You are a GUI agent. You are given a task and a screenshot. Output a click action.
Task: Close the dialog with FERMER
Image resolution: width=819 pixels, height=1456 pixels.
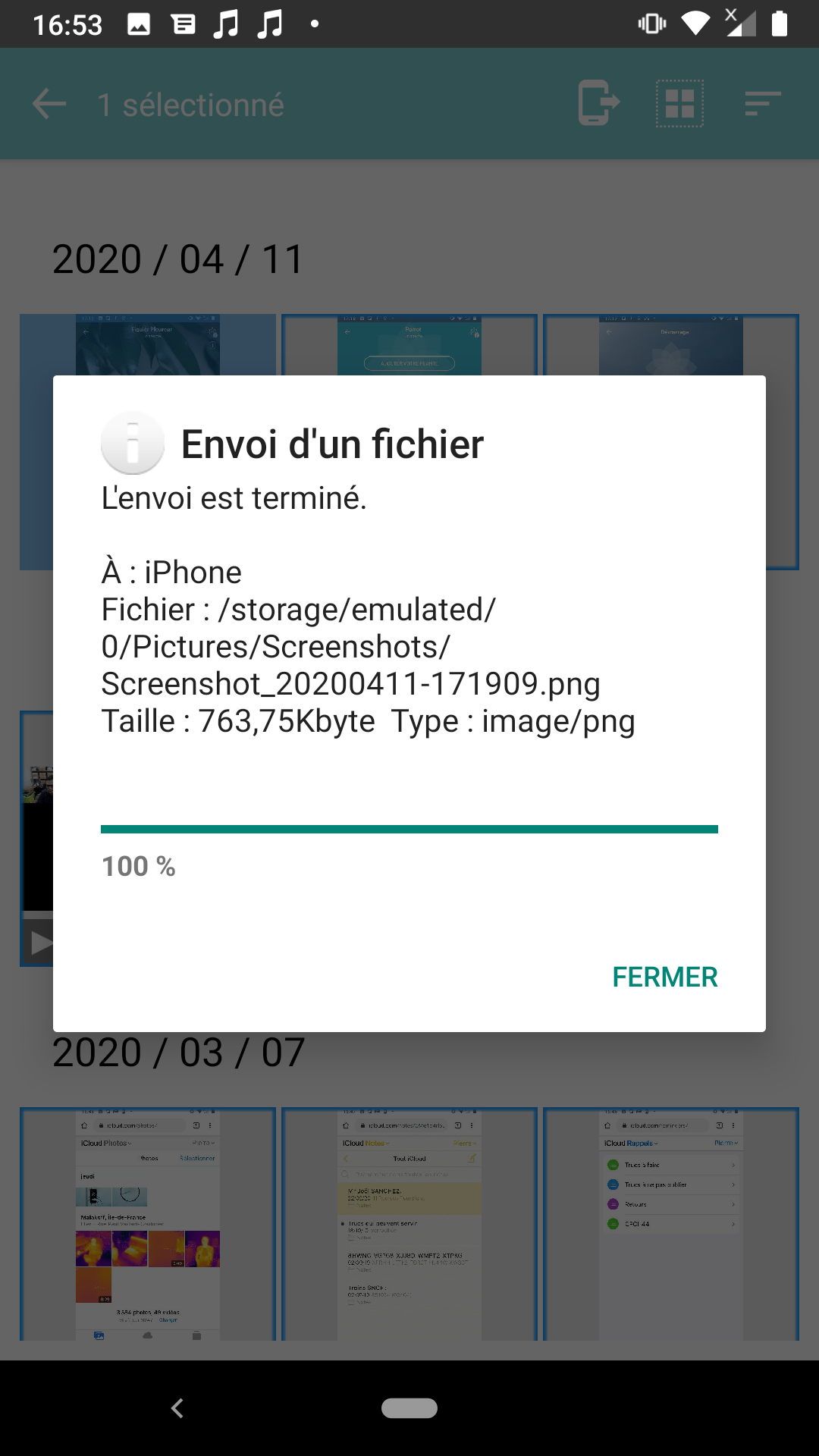(664, 977)
